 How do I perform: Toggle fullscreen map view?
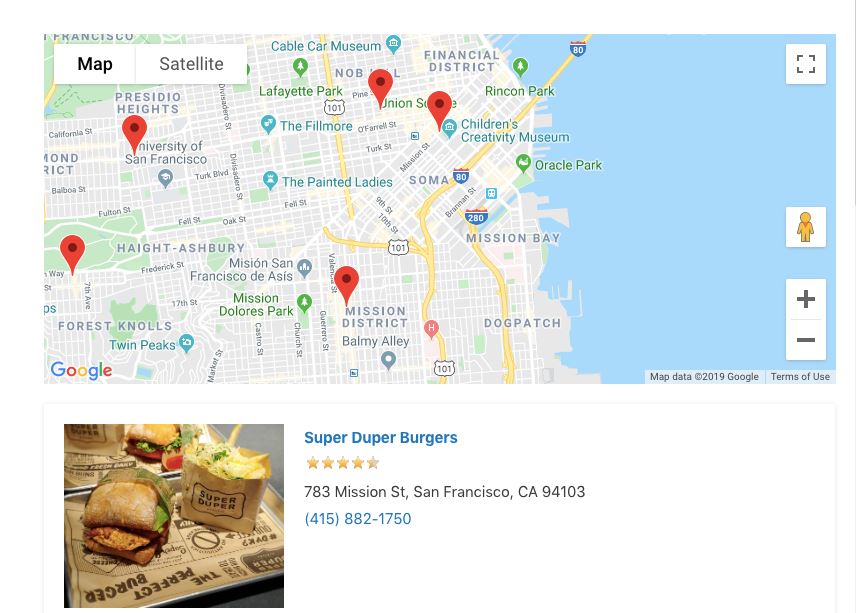click(805, 64)
